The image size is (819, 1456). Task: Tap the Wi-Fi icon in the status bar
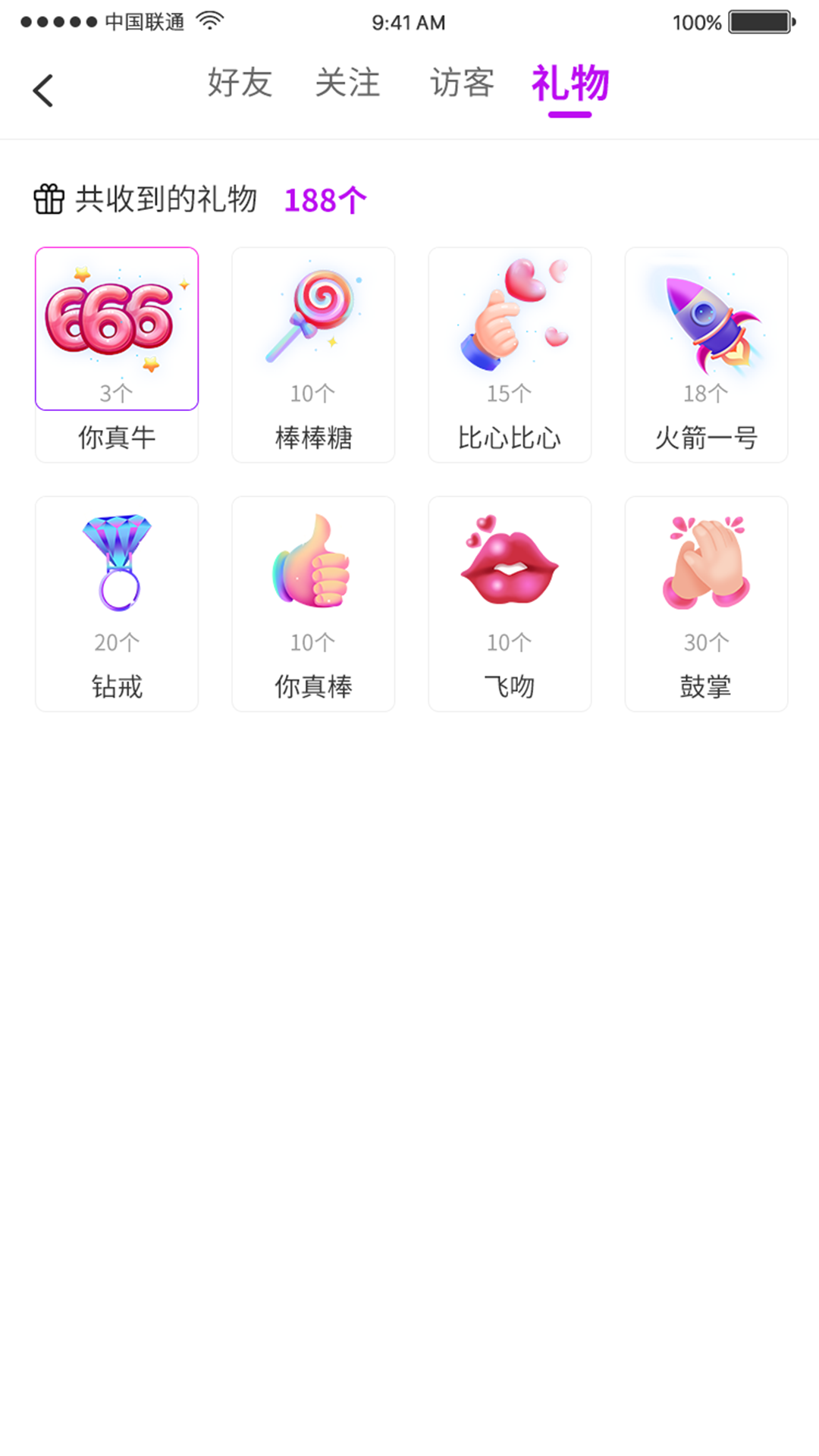[x=207, y=22]
